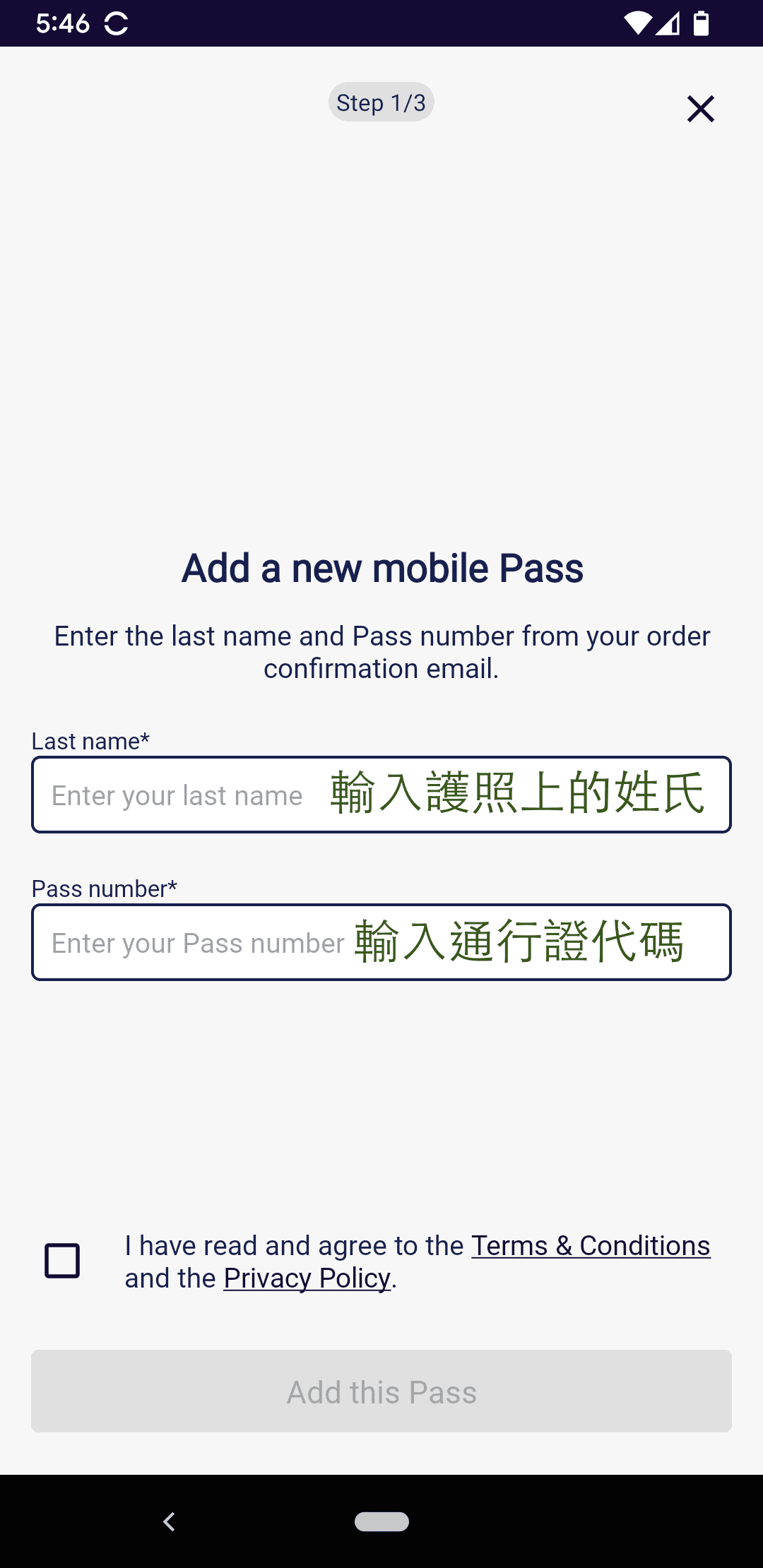Check the Terms & Conditions agreement checkbox
763x1568 pixels.
62,1261
